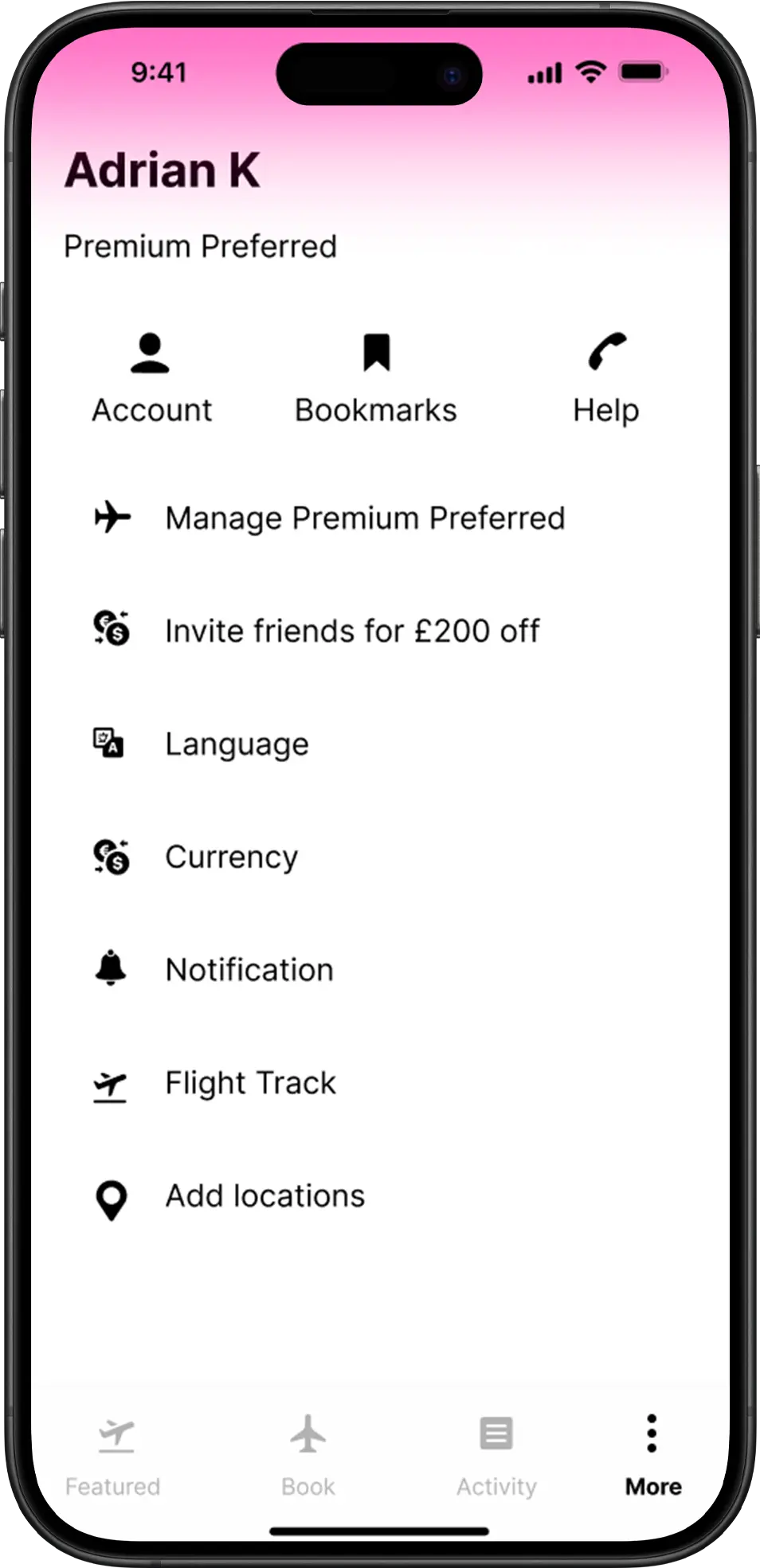Image resolution: width=760 pixels, height=1568 pixels.
Task: Open Manage Premium Preferred
Action: pyautogui.click(x=365, y=517)
